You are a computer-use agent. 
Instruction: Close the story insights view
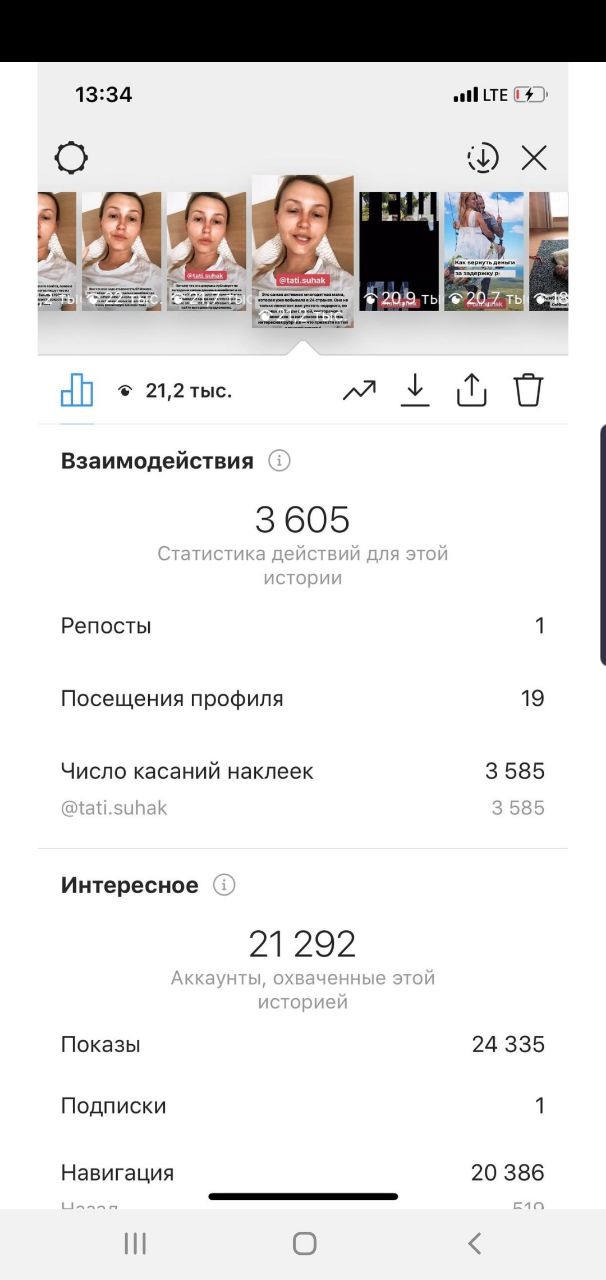point(534,158)
